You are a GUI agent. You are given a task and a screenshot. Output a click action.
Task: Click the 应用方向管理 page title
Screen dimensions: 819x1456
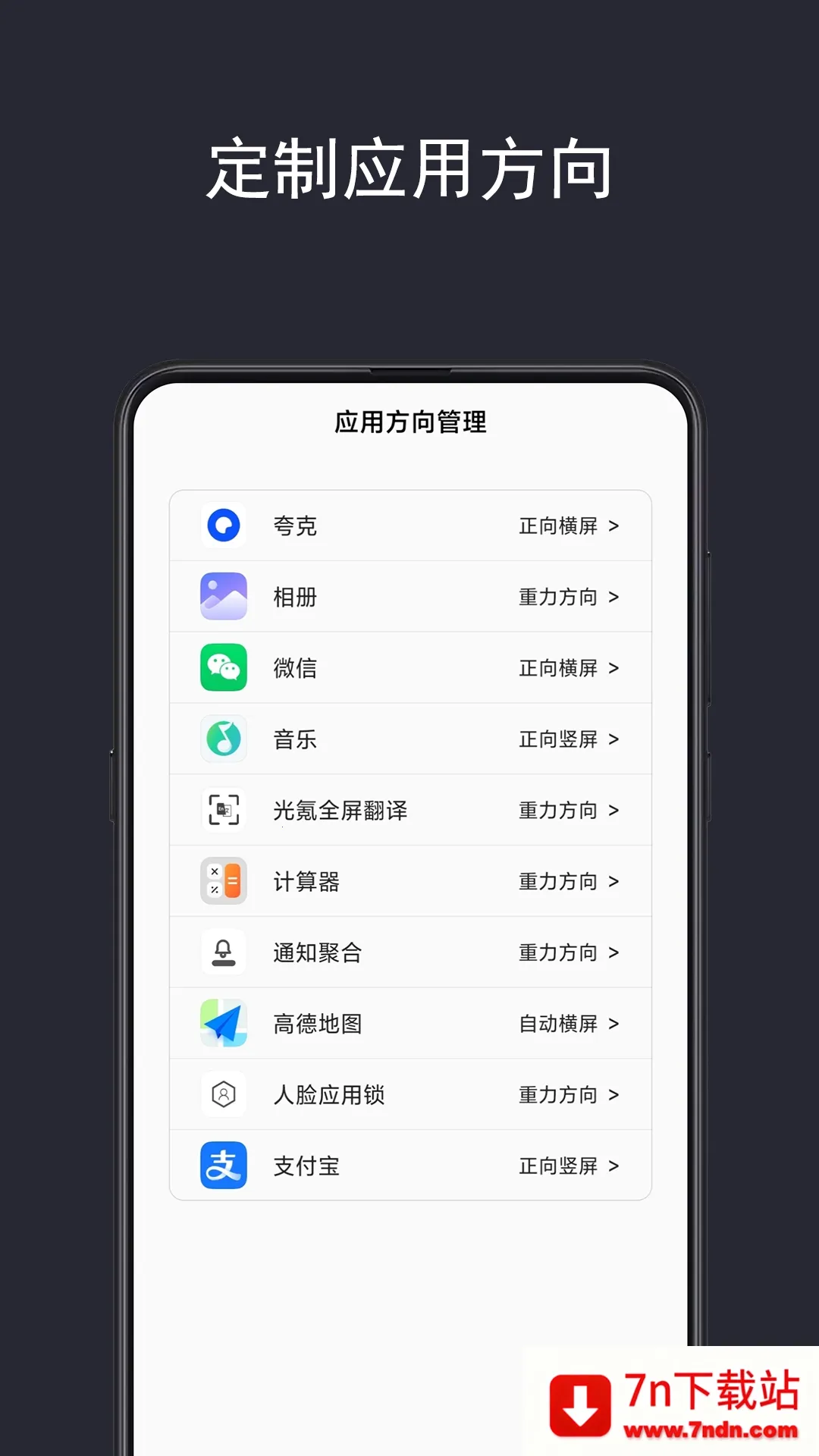(409, 422)
